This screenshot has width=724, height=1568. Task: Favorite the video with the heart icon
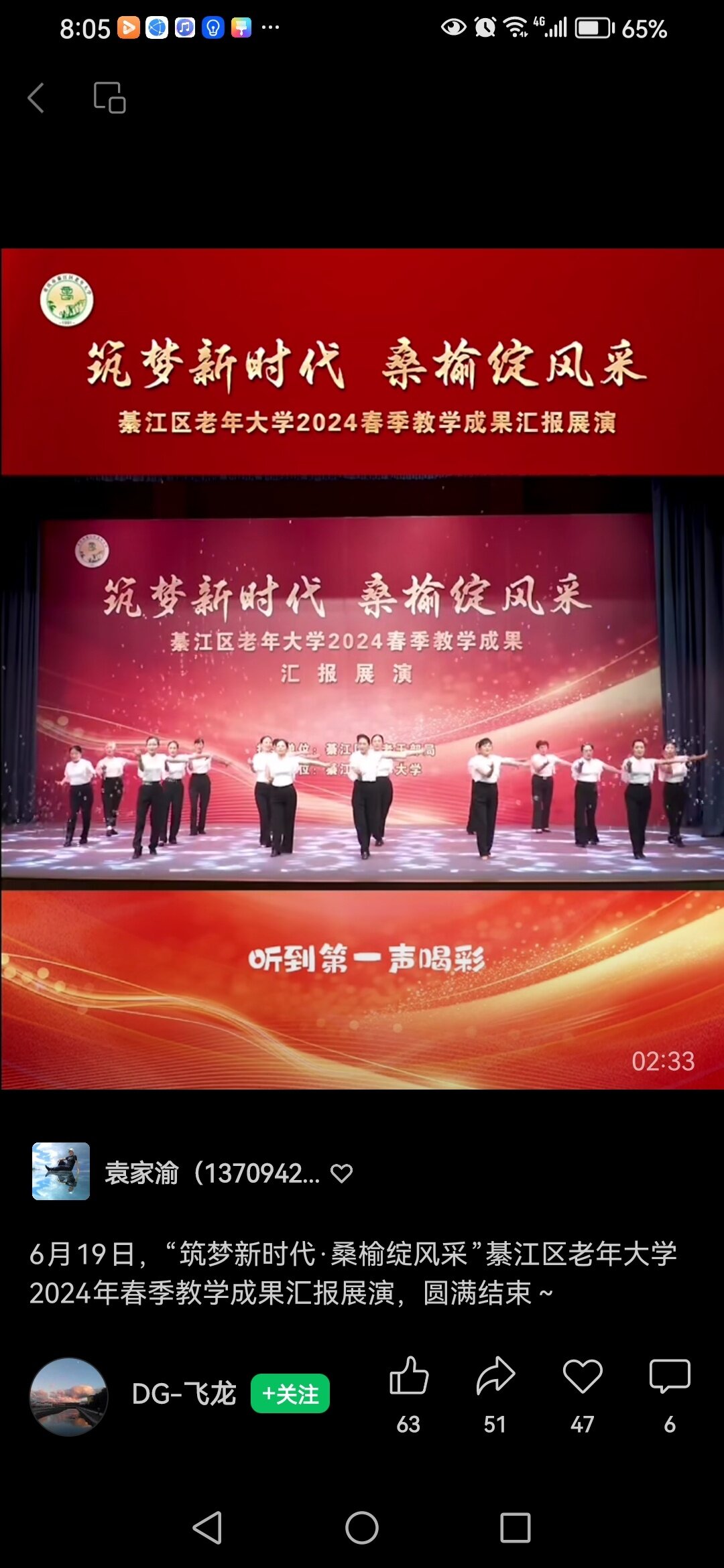[583, 1376]
